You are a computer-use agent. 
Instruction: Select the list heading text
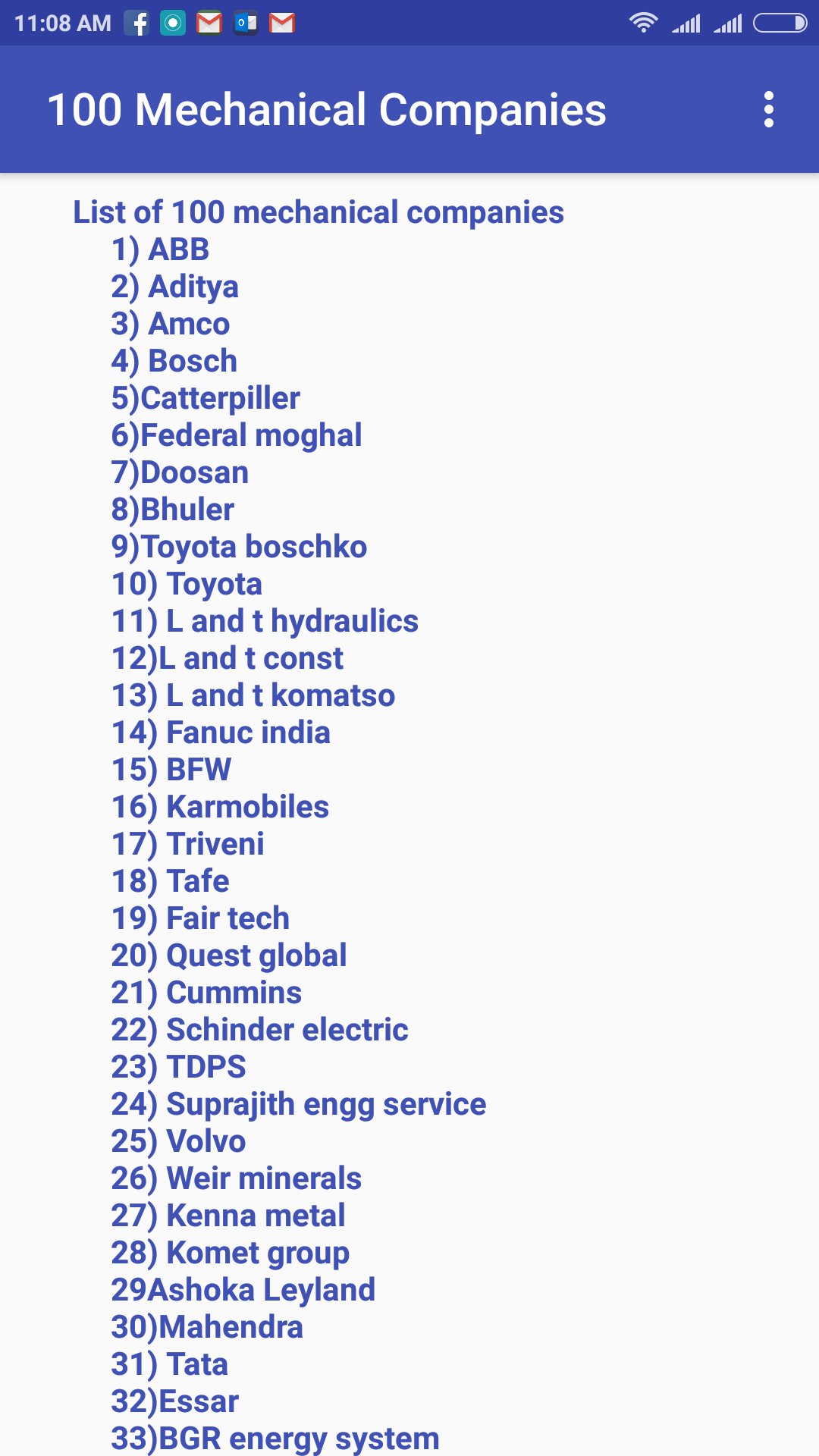tap(318, 213)
